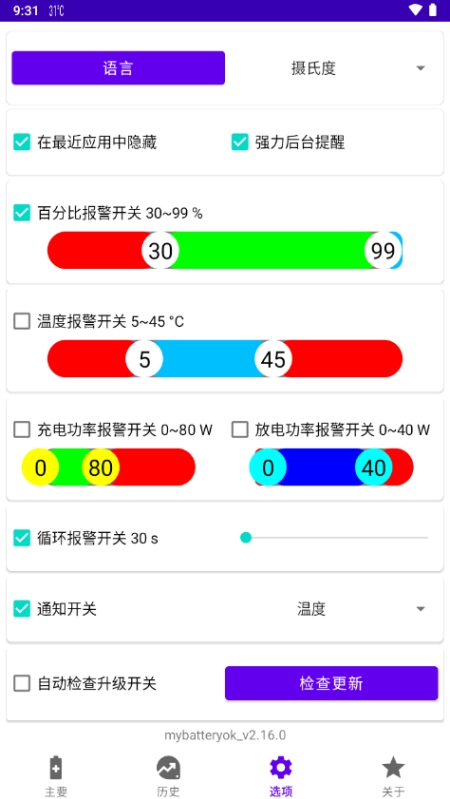The height and width of the screenshot is (799, 450).
Task: Switch to the 主要 tab
Action: (56, 776)
